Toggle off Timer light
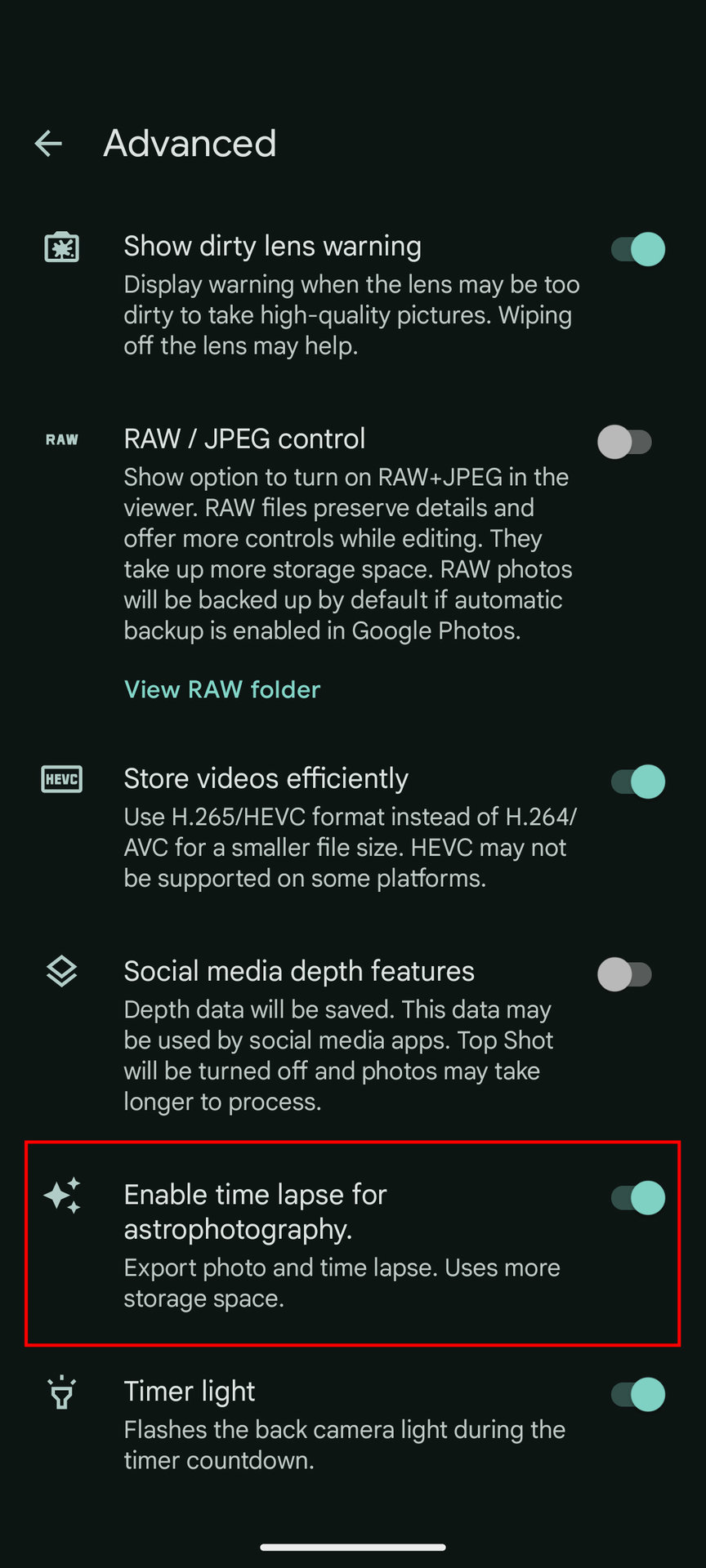Image resolution: width=706 pixels, height=1568 pixels. [x=638, y=1394]
